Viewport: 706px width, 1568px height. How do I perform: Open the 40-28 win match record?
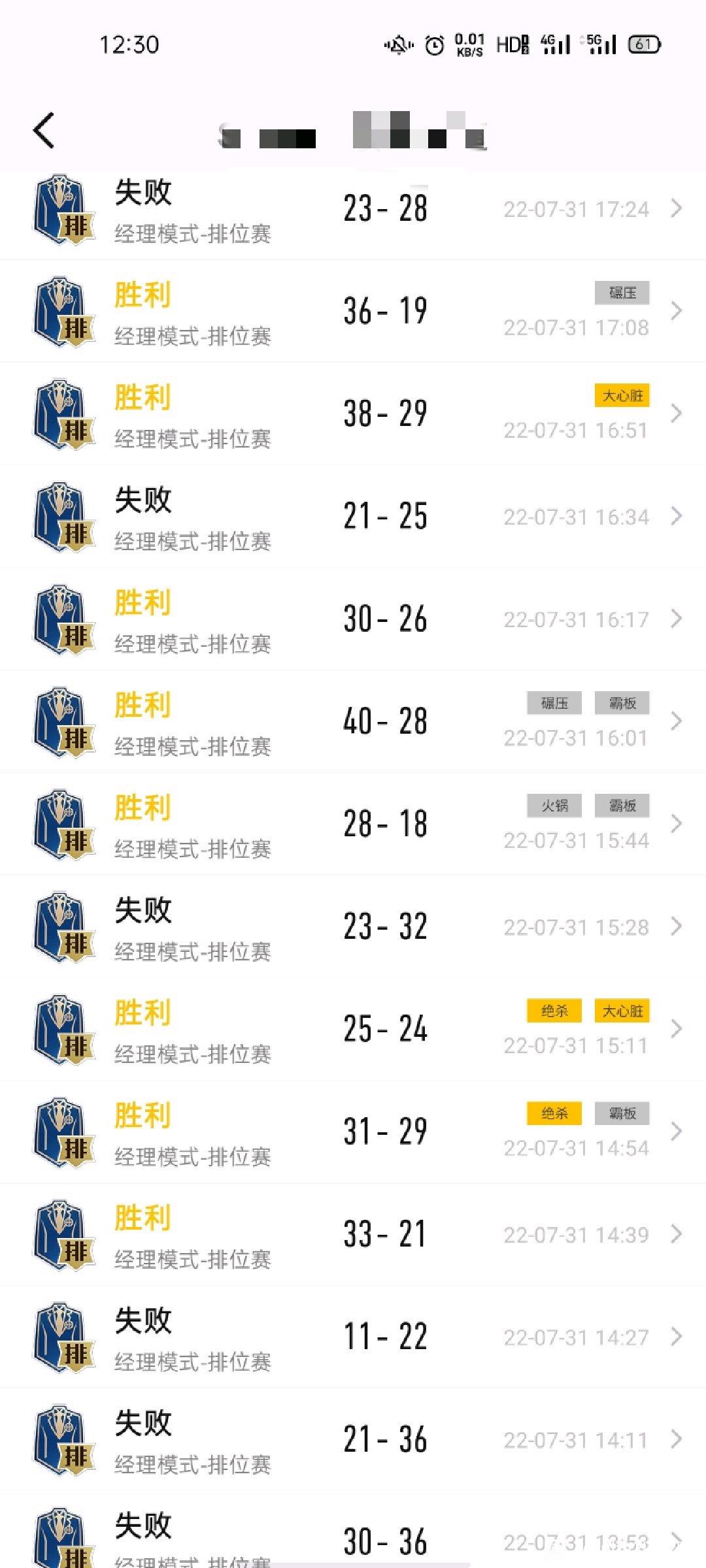tap(353, 721)
